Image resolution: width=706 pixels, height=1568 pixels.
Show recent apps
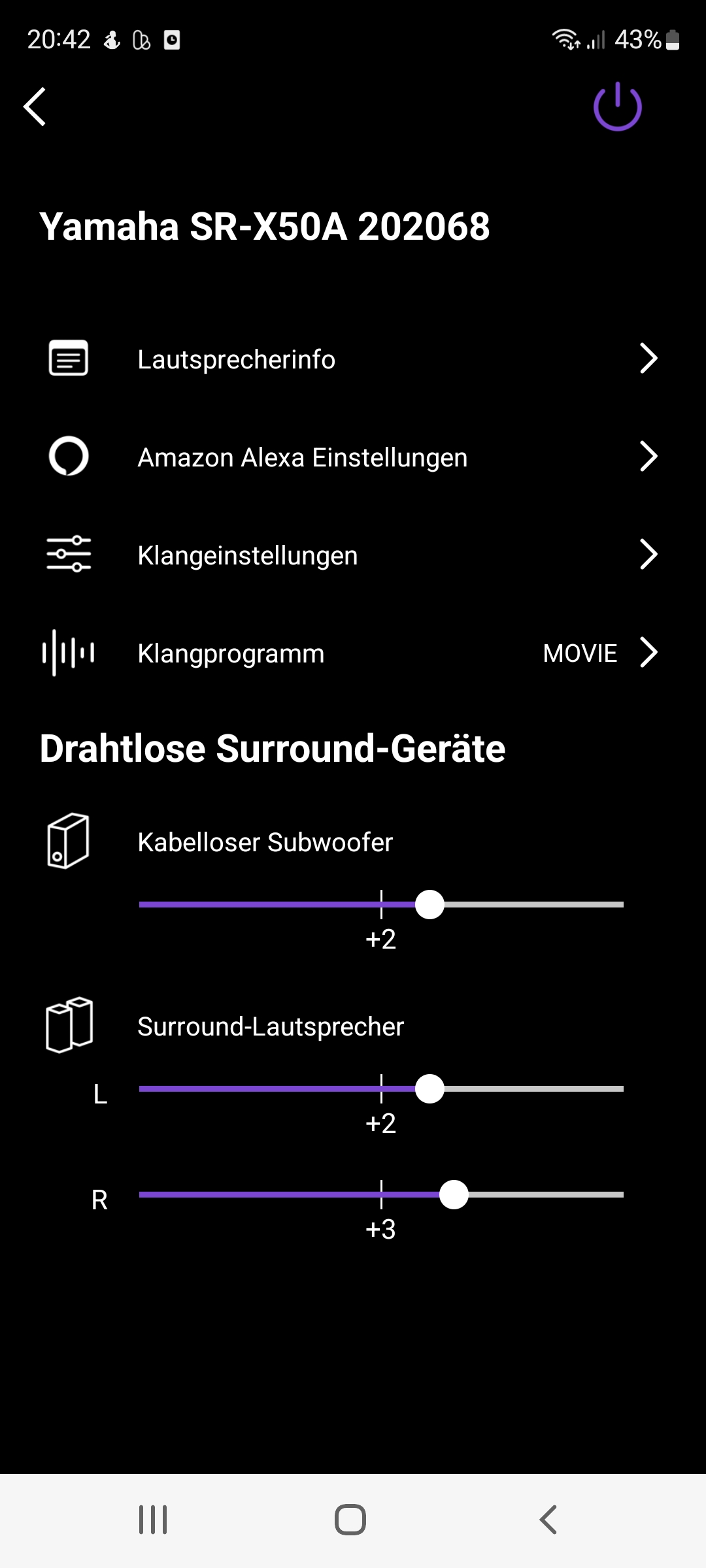coord(153,1520)
